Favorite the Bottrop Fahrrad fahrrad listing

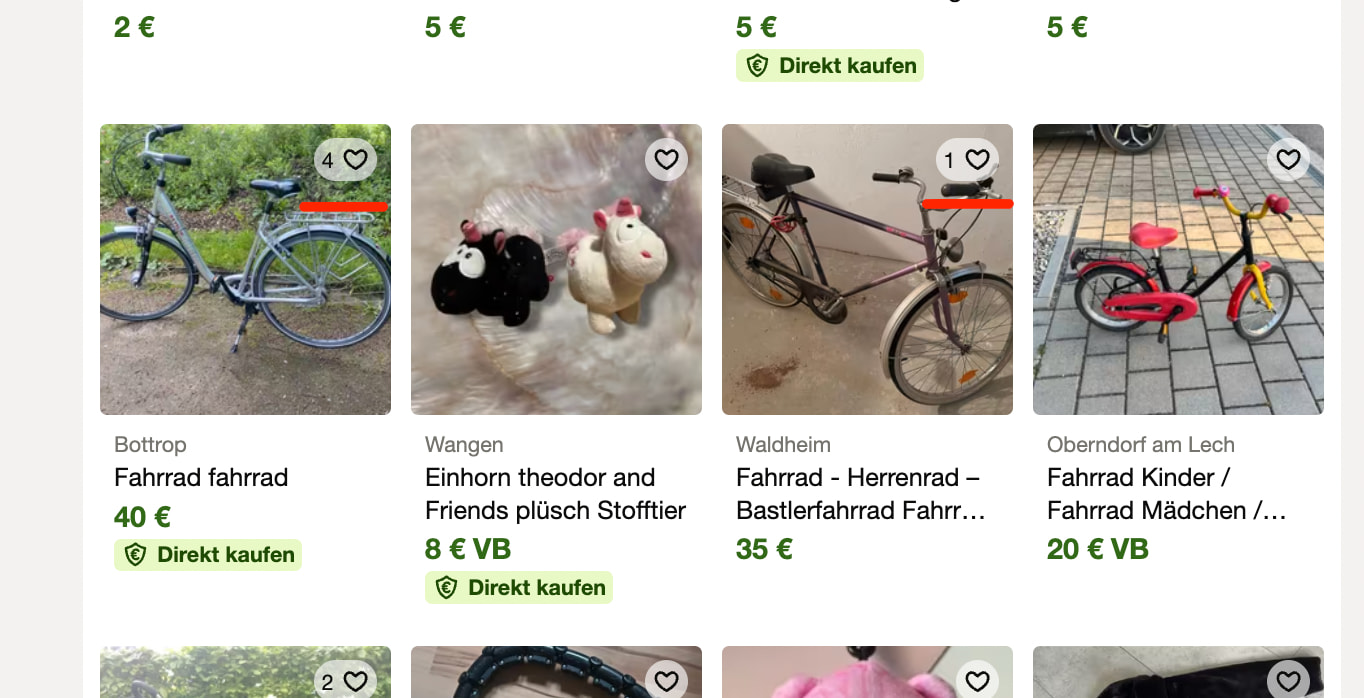345,159
